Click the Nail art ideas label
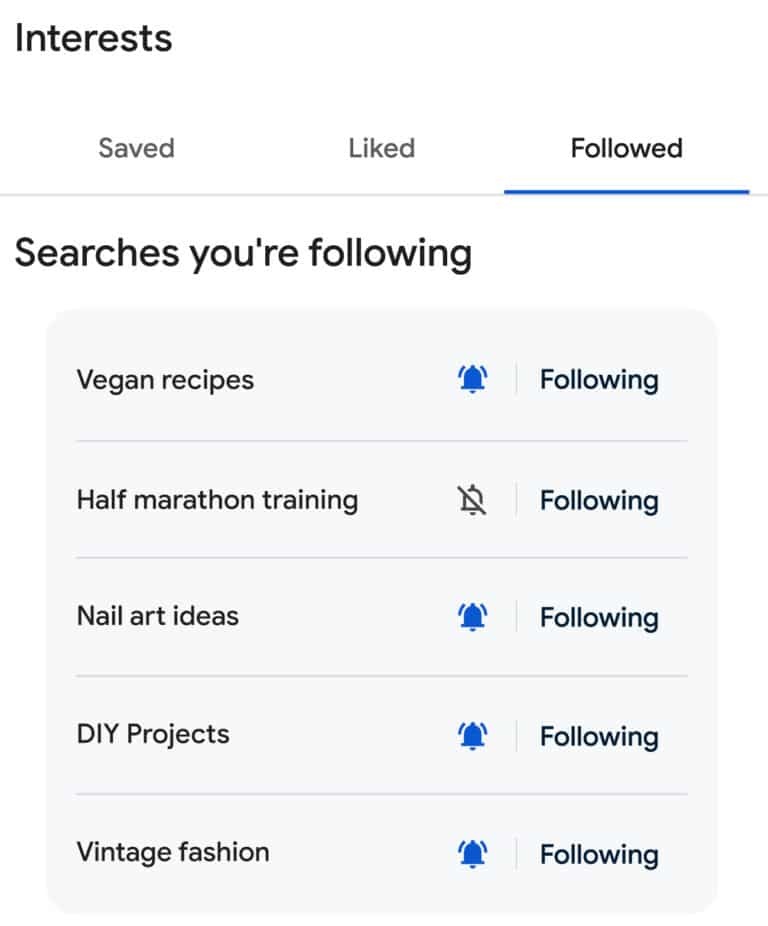Viewport: 768px width, 926px height. 157,617
